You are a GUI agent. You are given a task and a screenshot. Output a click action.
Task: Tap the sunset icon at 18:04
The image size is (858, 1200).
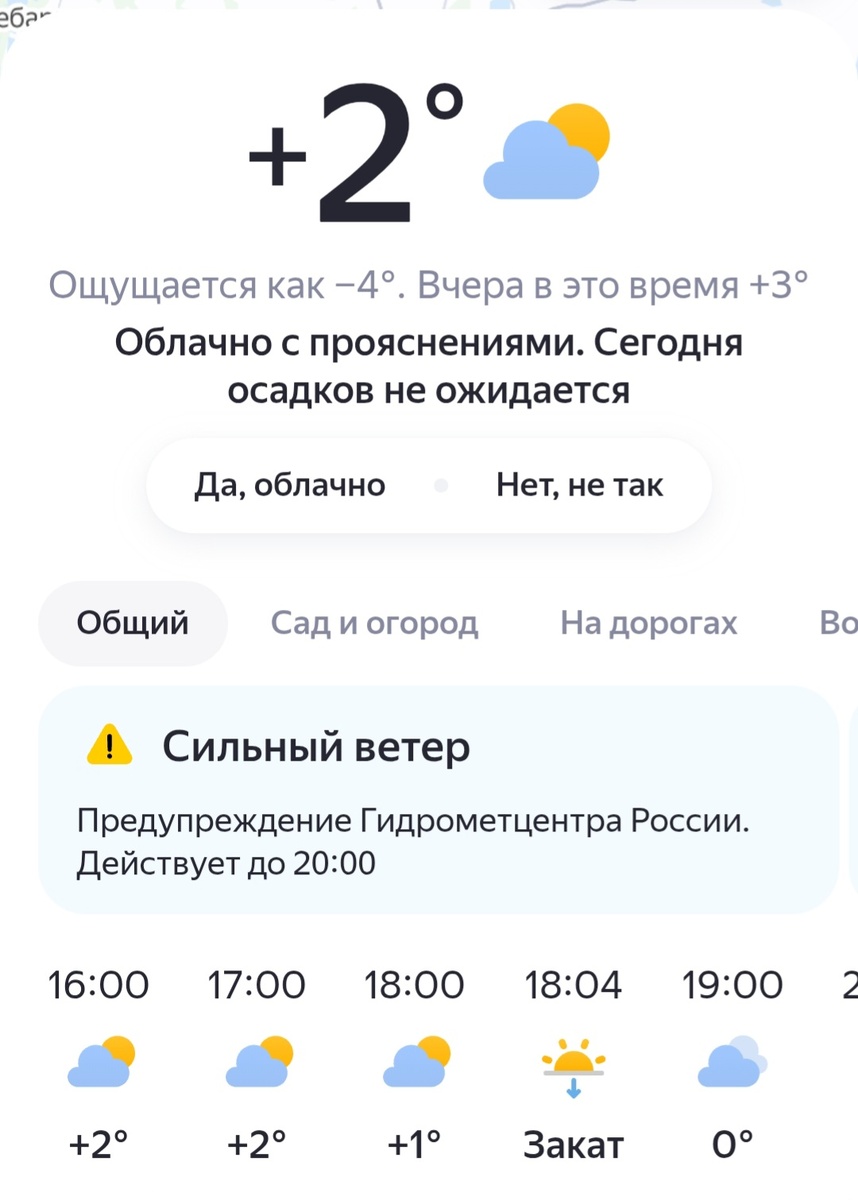[572, 1064]
